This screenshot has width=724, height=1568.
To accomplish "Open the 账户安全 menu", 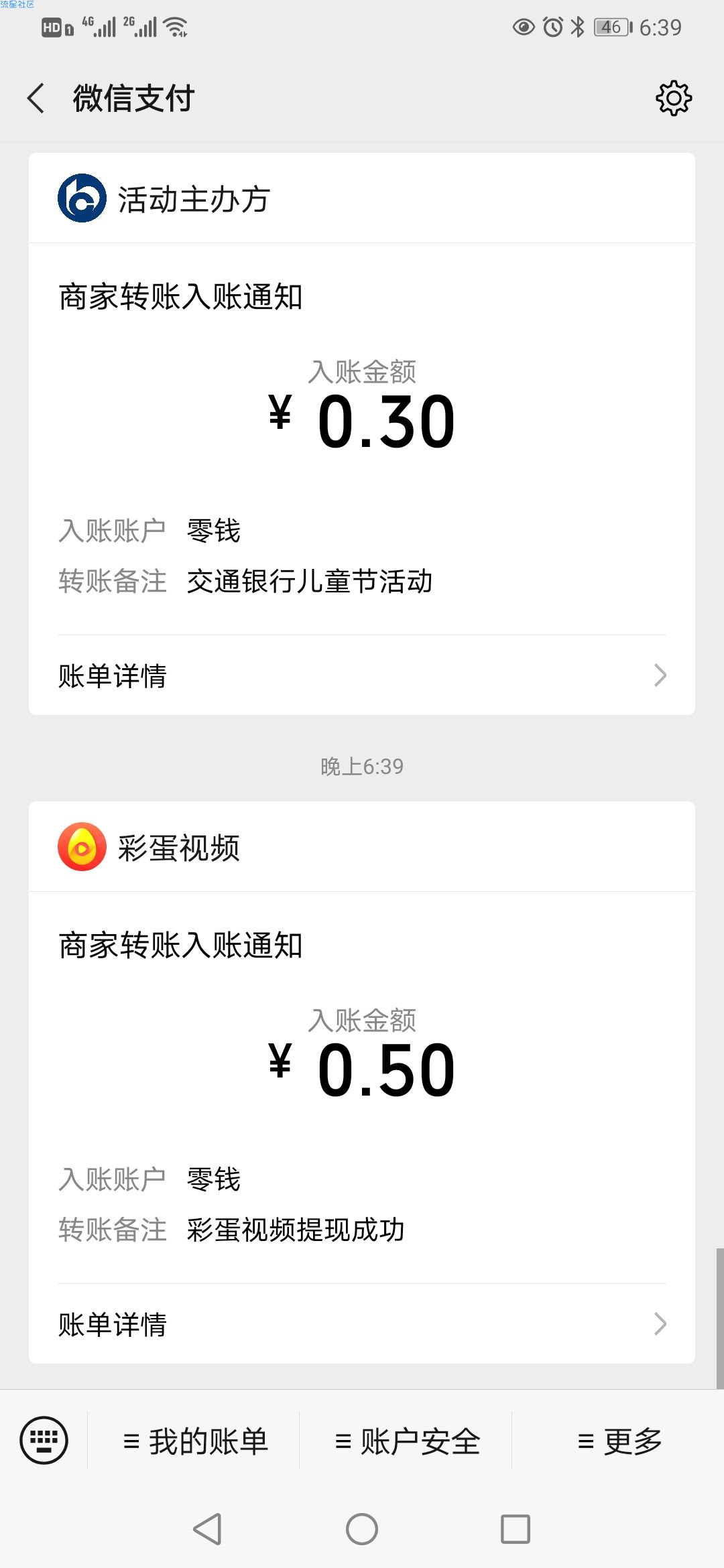I will pos(406,1441).
